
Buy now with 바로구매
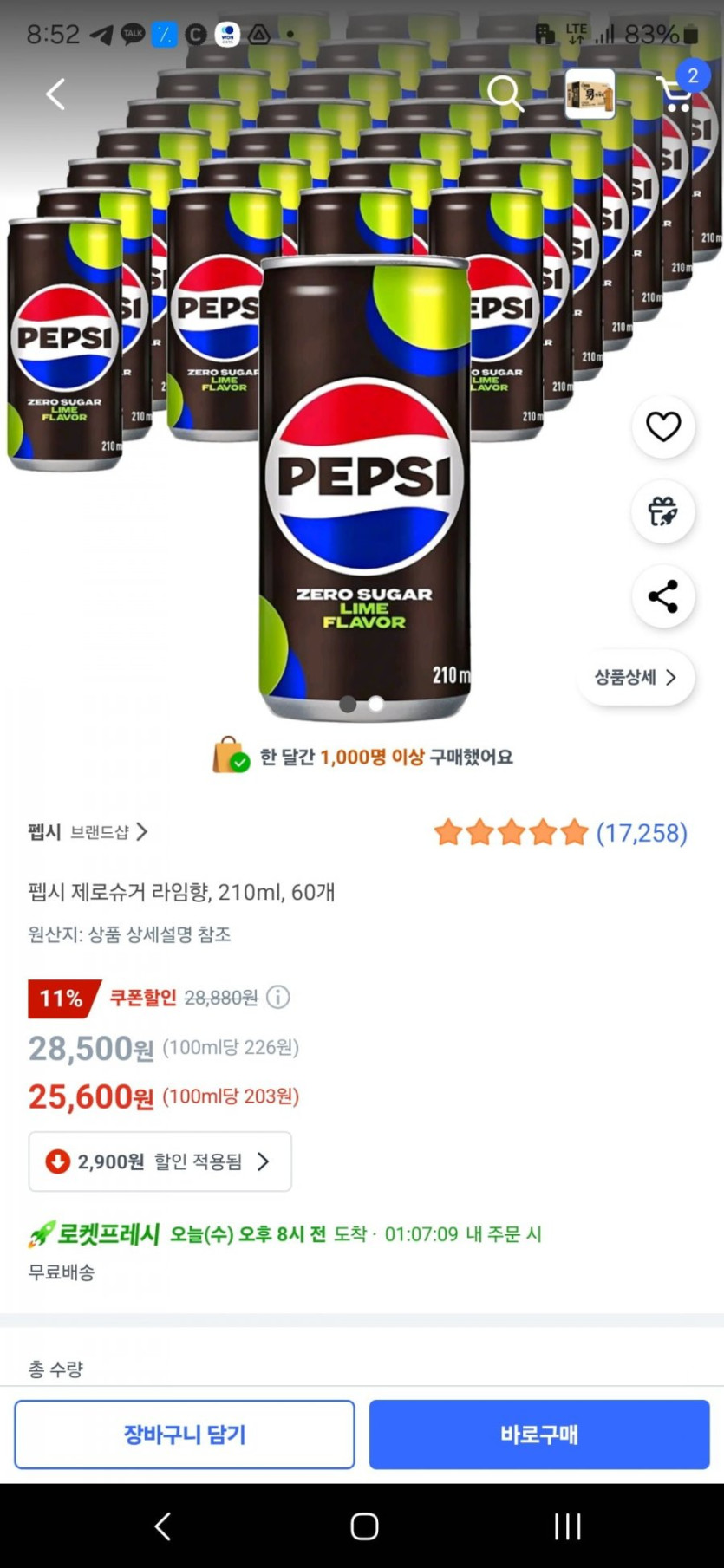pos(539,1435)
